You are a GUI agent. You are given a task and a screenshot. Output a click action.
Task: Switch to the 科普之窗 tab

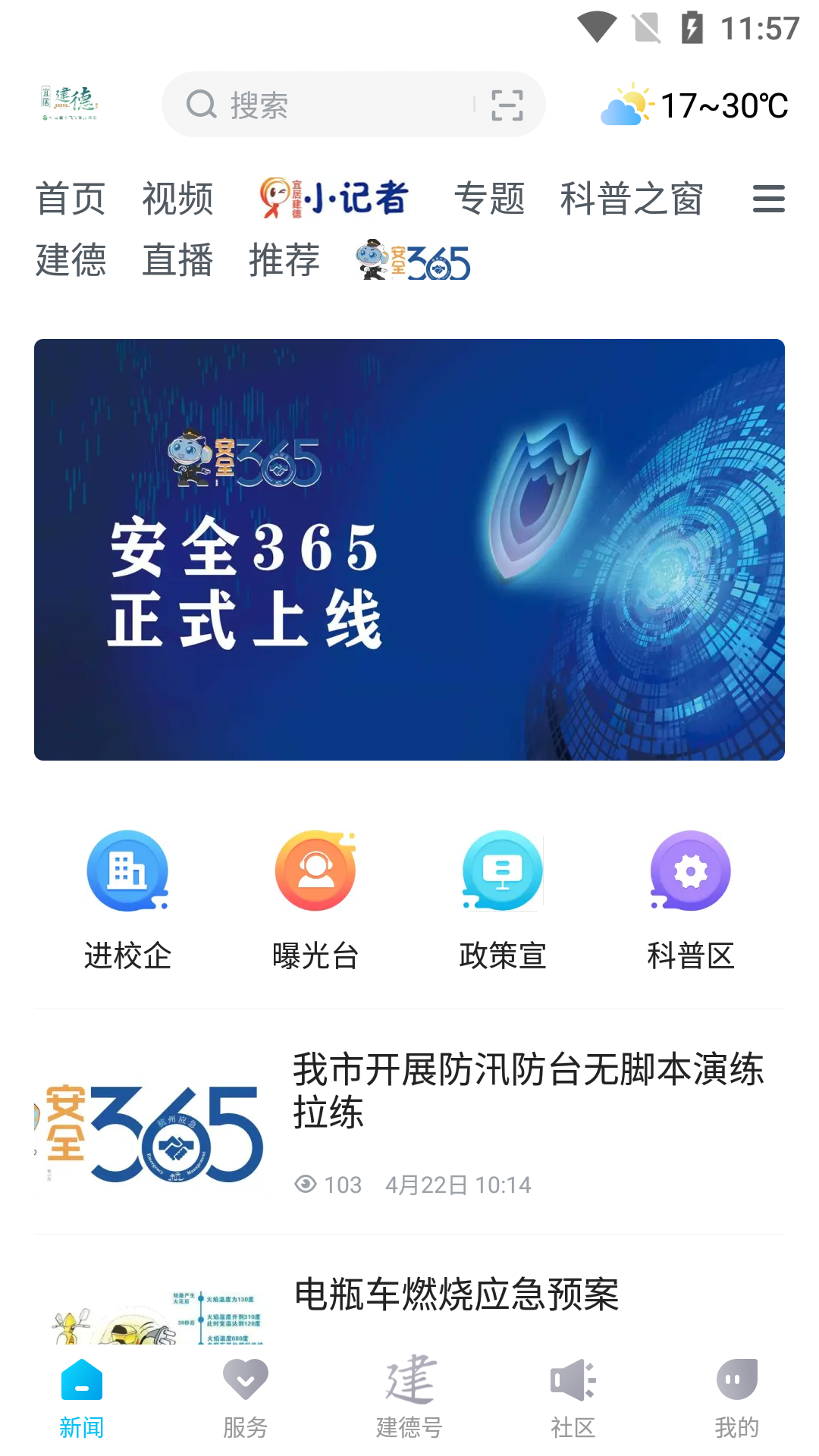(631, 199)
